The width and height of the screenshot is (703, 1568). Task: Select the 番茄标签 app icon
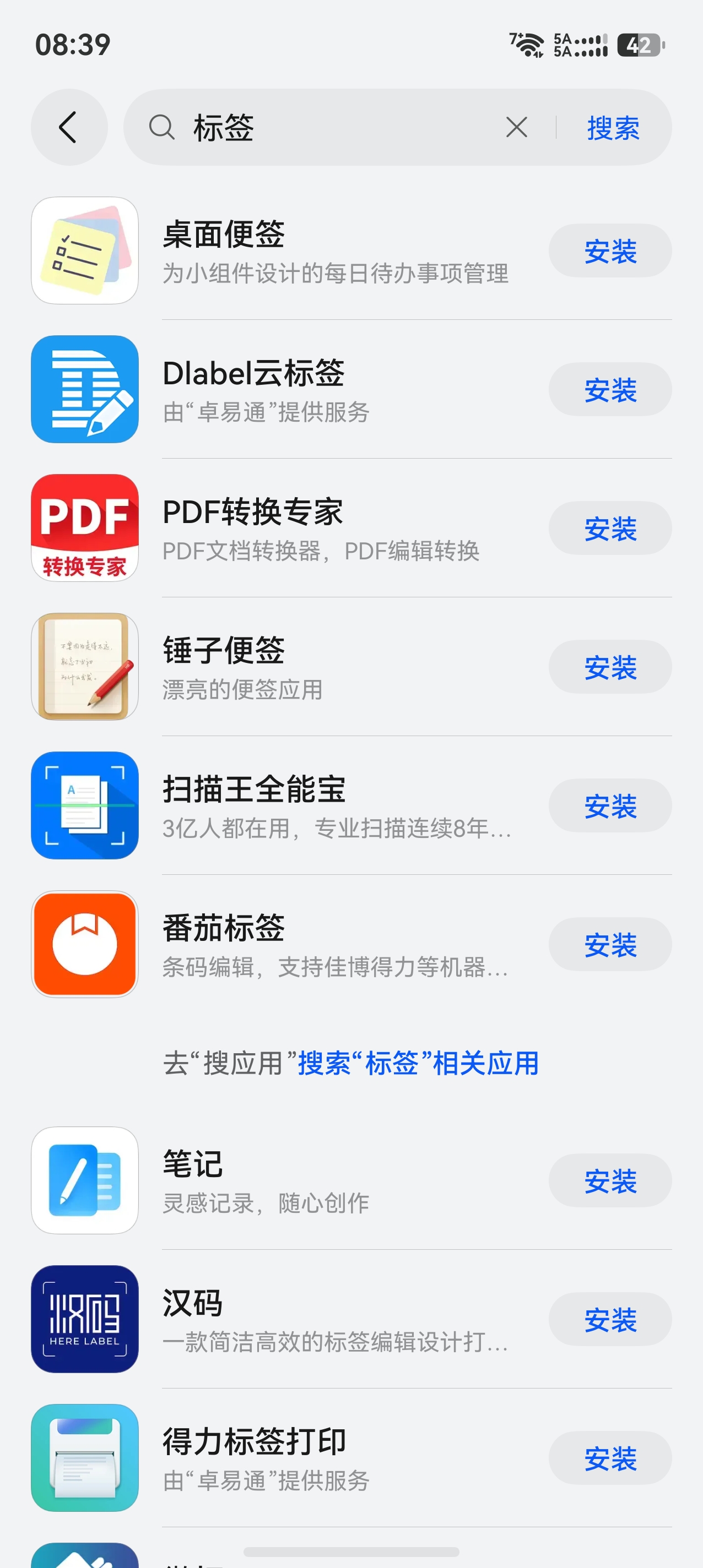coord(85,944)
